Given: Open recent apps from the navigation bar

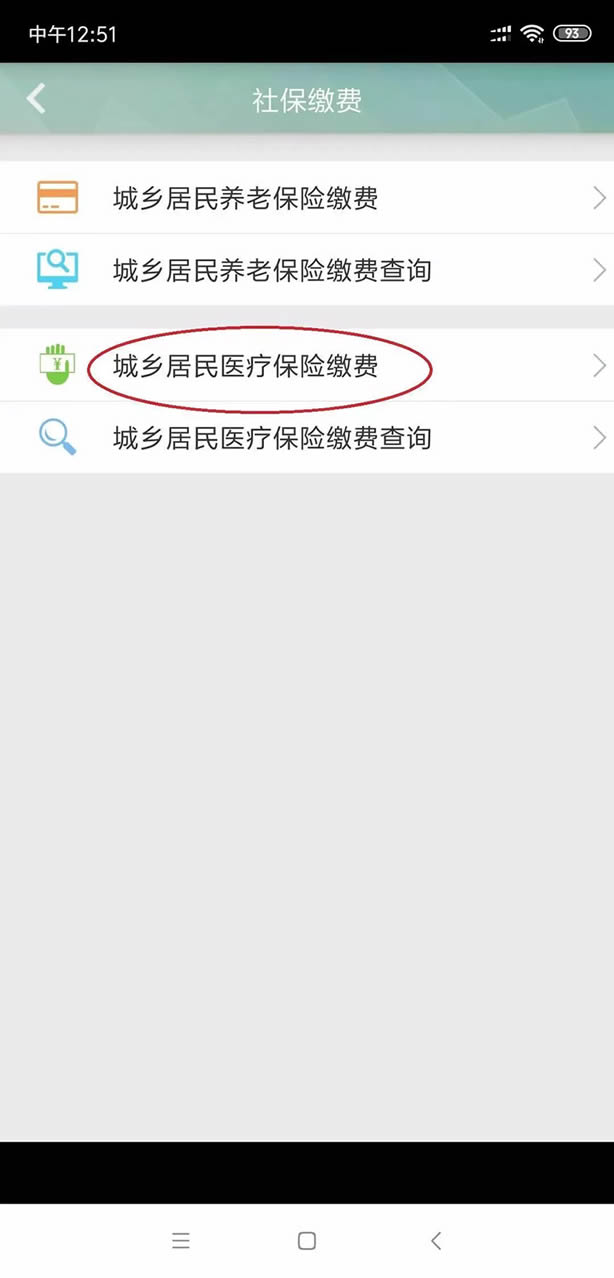Looking at the screenshot, I should (181, 1241).
